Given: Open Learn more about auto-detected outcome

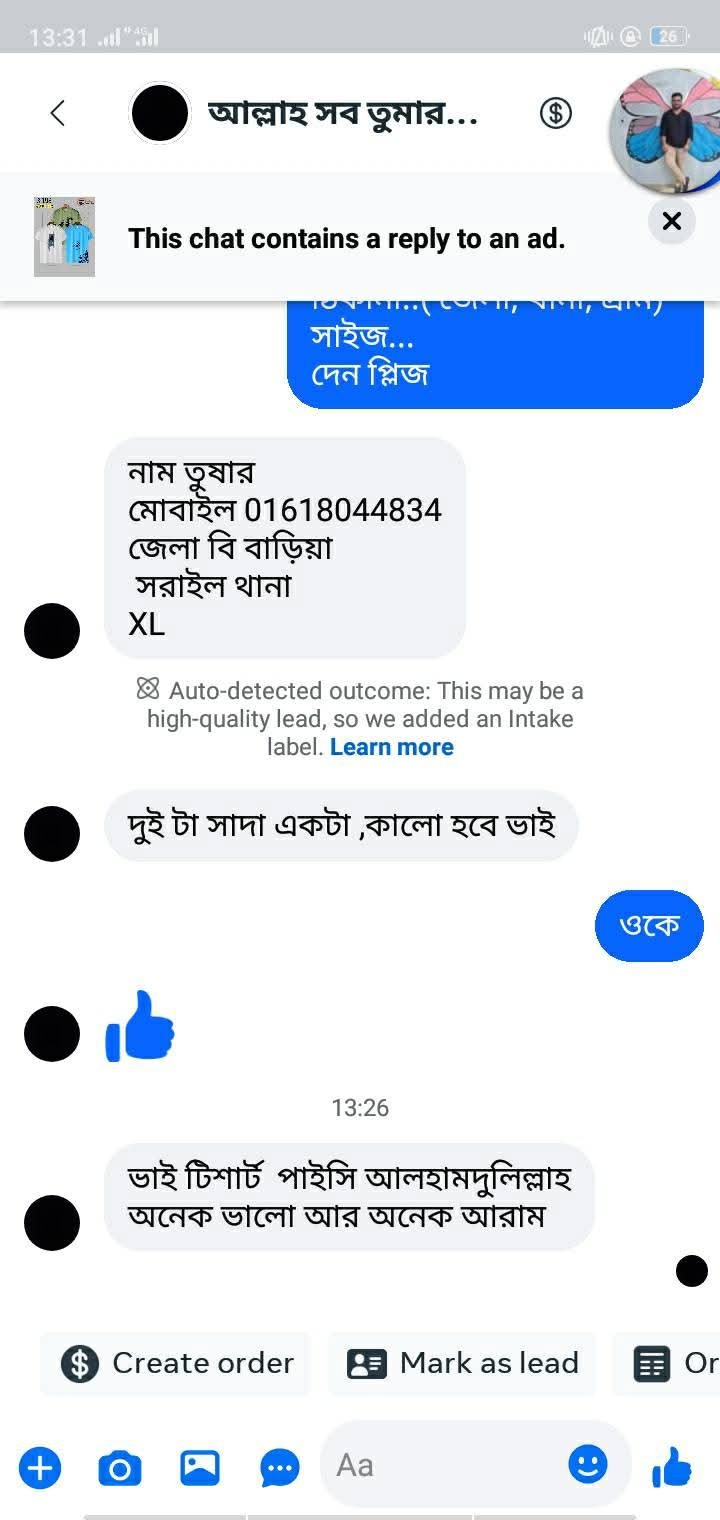Looking at the screenshot, I should pyautogui.click(x=391, y=747).
